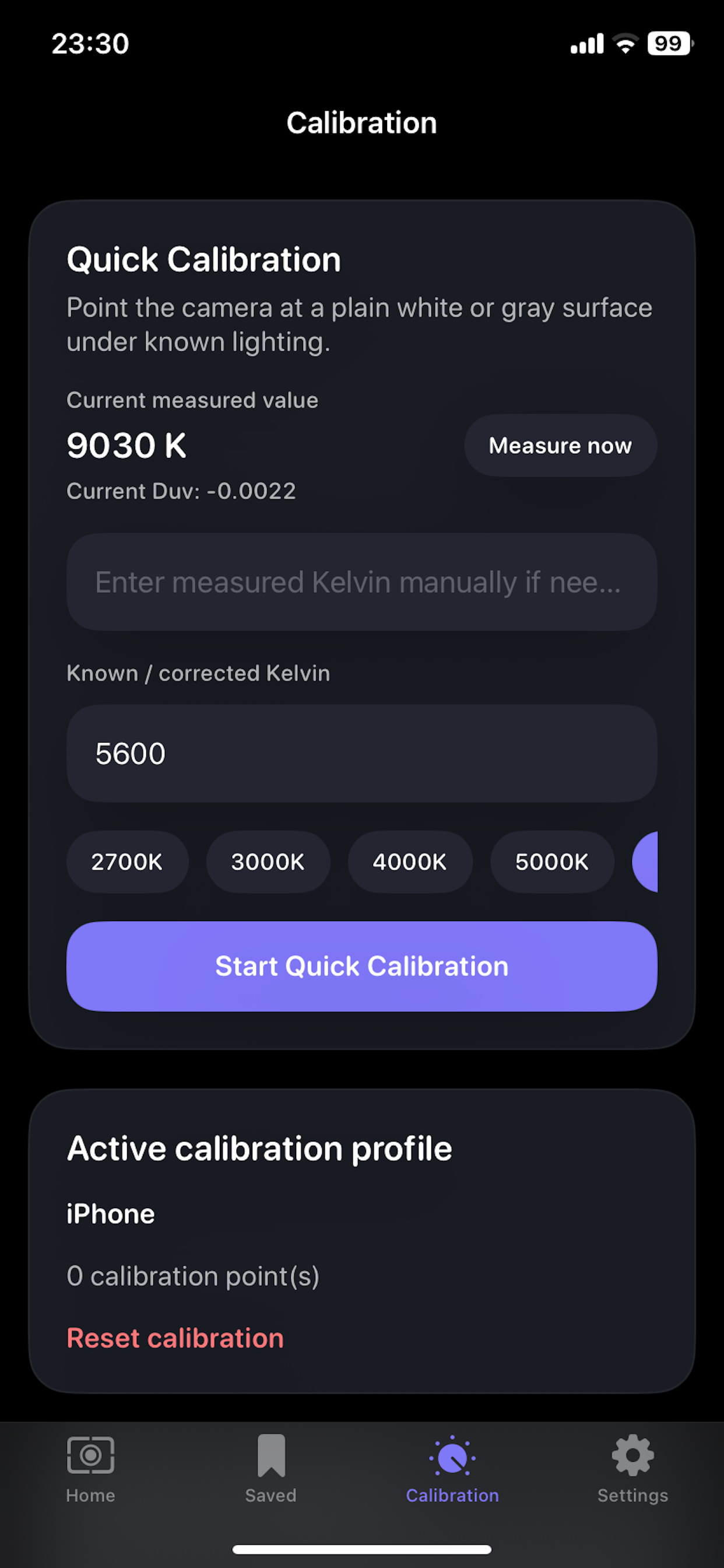Screen dimensions: 724x1568
Task: Switch to the Calibration tab
Action: point(453,1479)
